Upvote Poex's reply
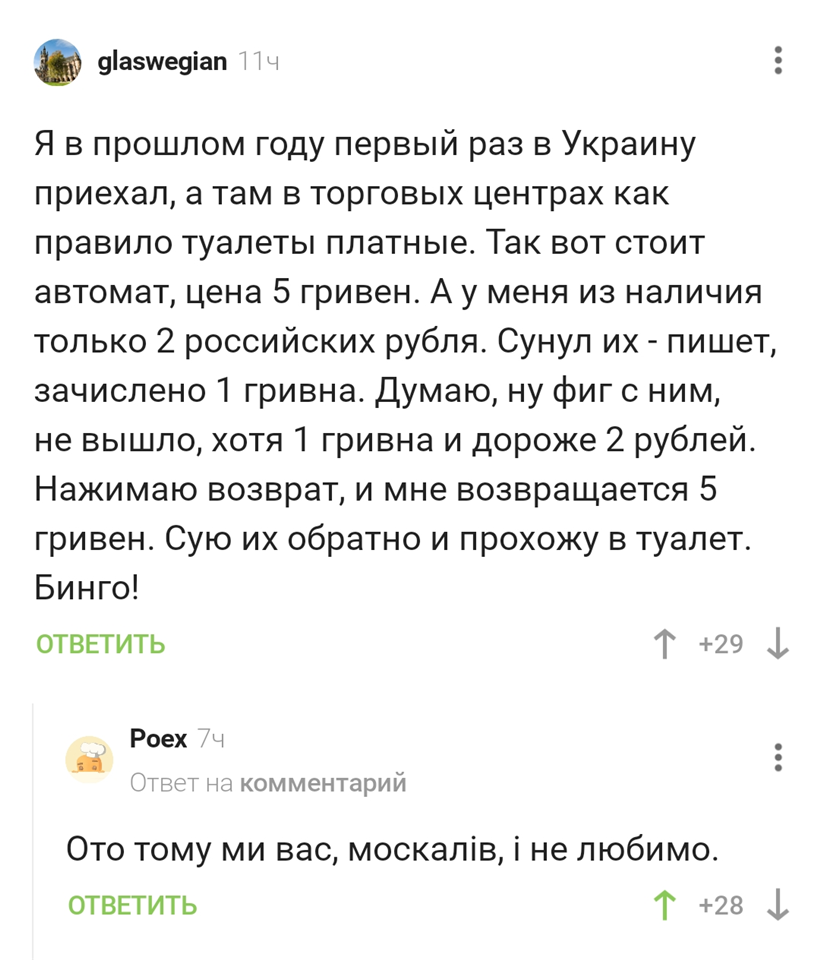The width and height of the screenshot is (820, 960). (x=664, y=906)
